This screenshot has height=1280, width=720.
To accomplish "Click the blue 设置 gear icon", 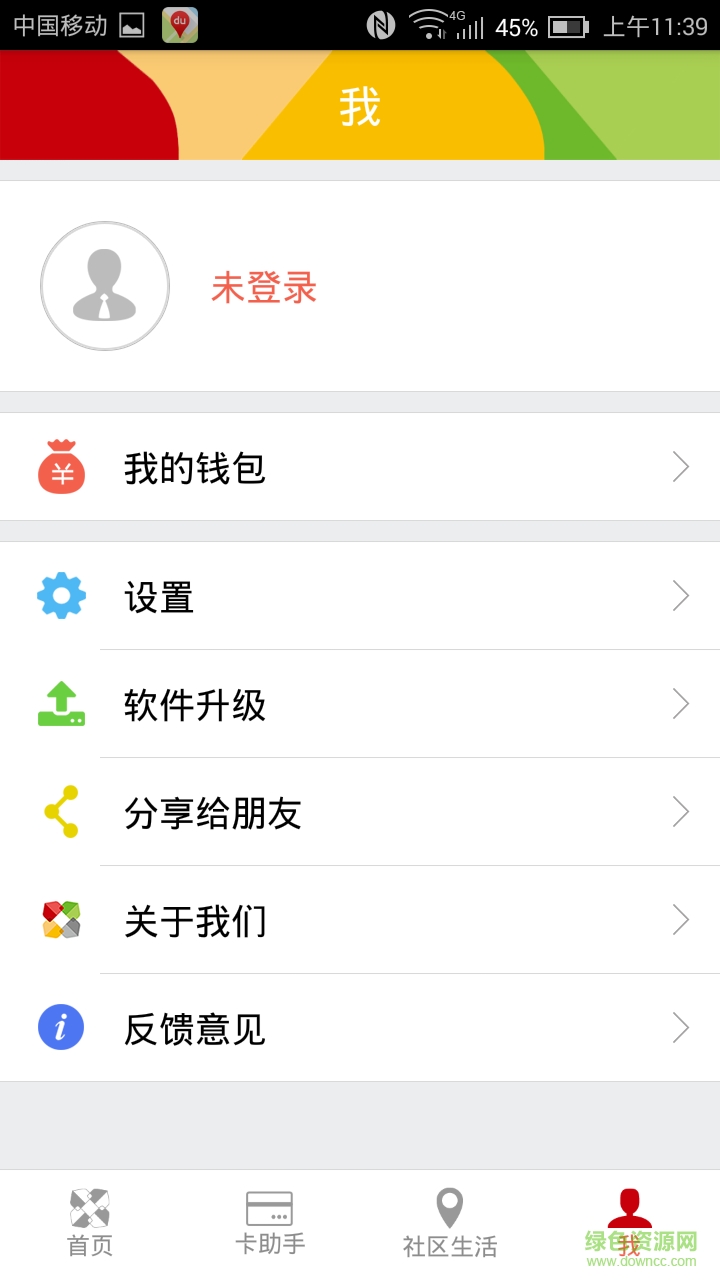I will click(60, 596).
